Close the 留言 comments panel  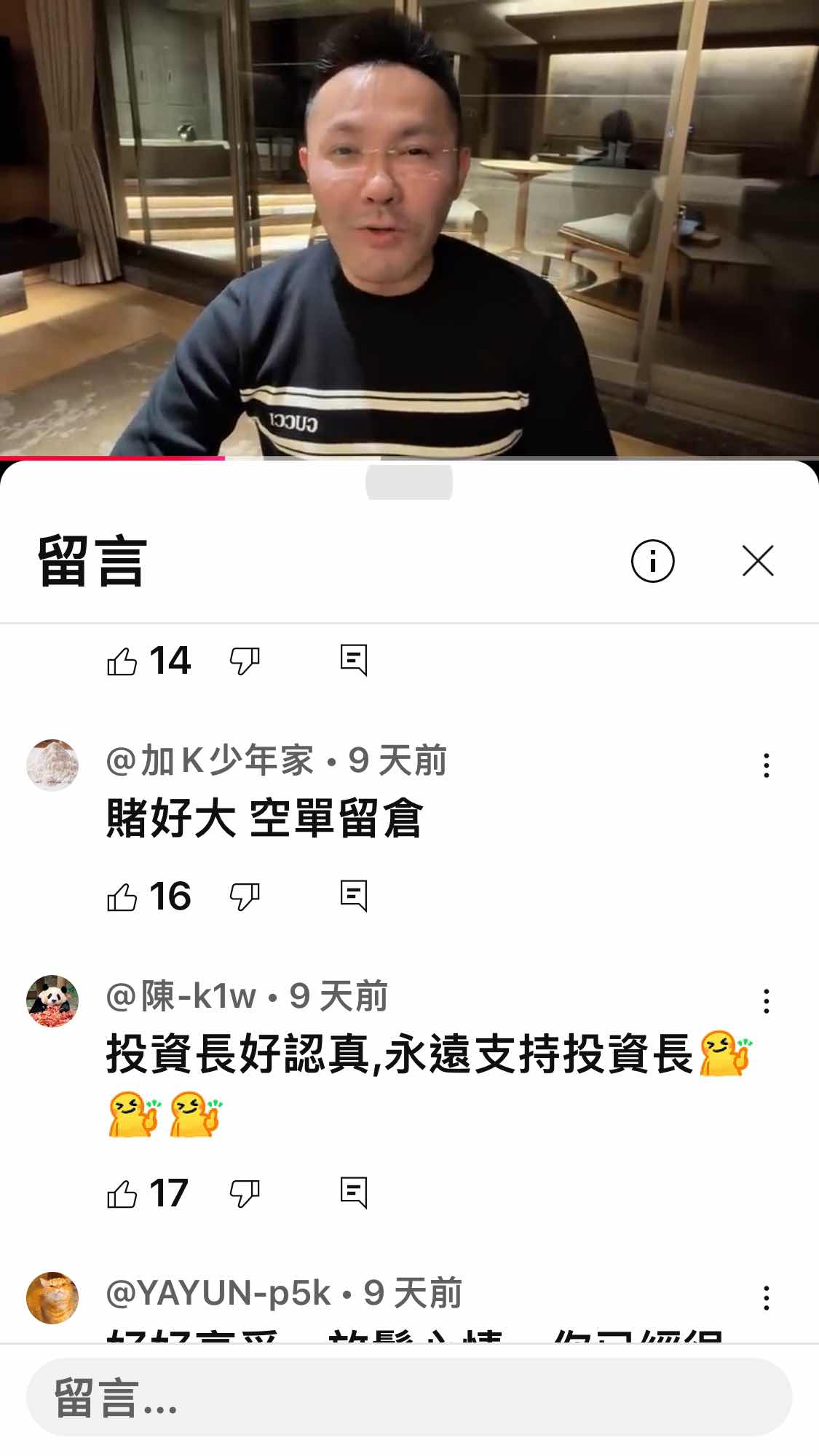pyautogui.click(x=758, y=561)
